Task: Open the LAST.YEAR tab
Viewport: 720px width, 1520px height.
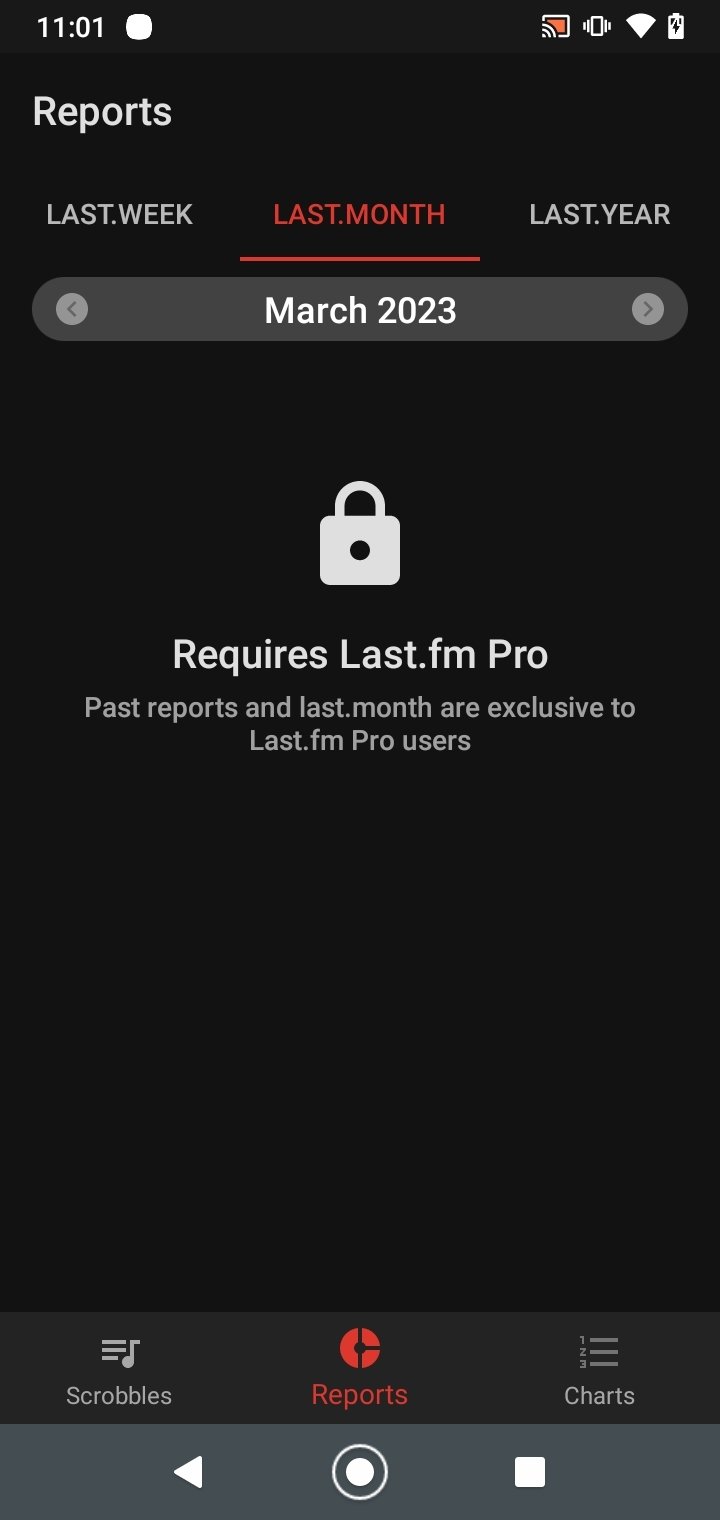Action: pyautogui.click(x=600, y=215)
